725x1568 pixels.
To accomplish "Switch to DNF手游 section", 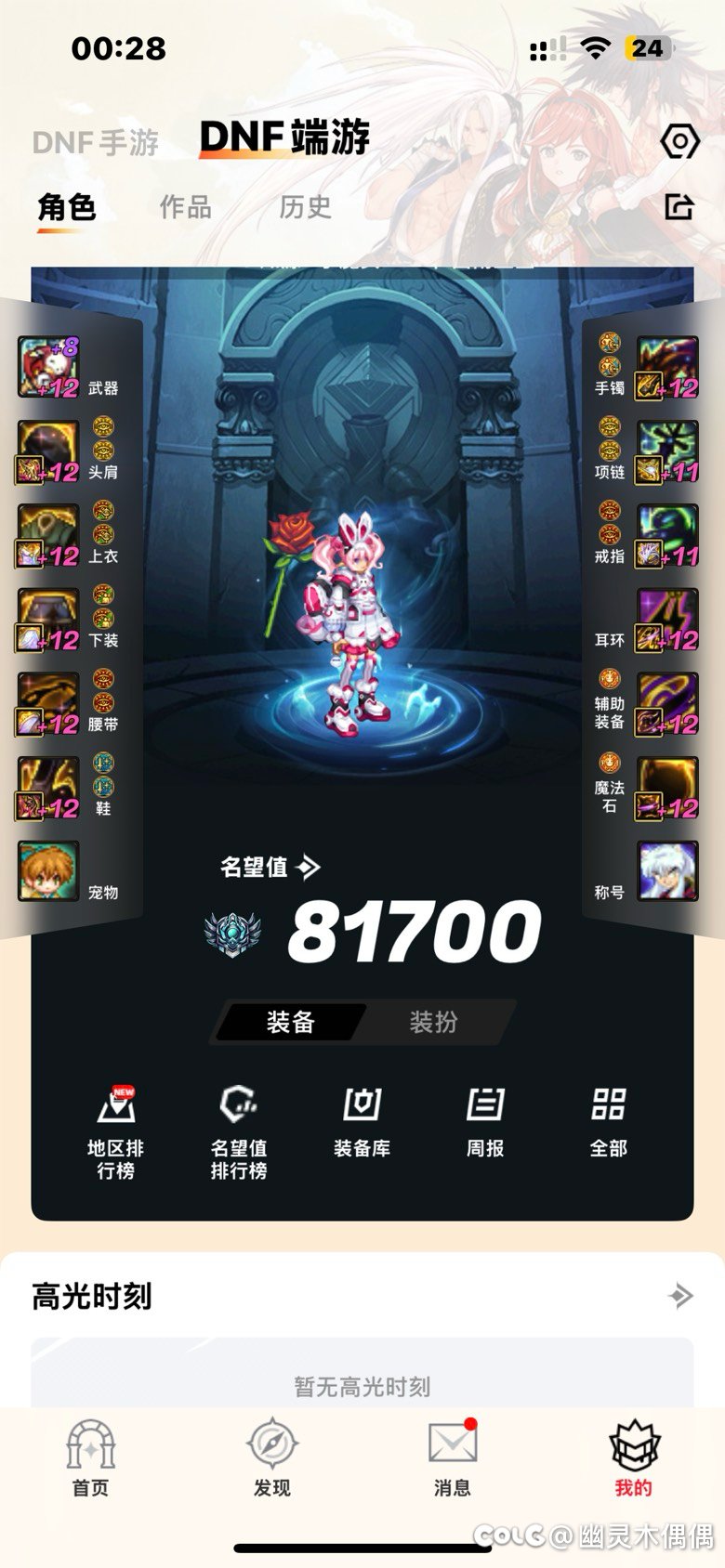I will [x=96, y=142].
